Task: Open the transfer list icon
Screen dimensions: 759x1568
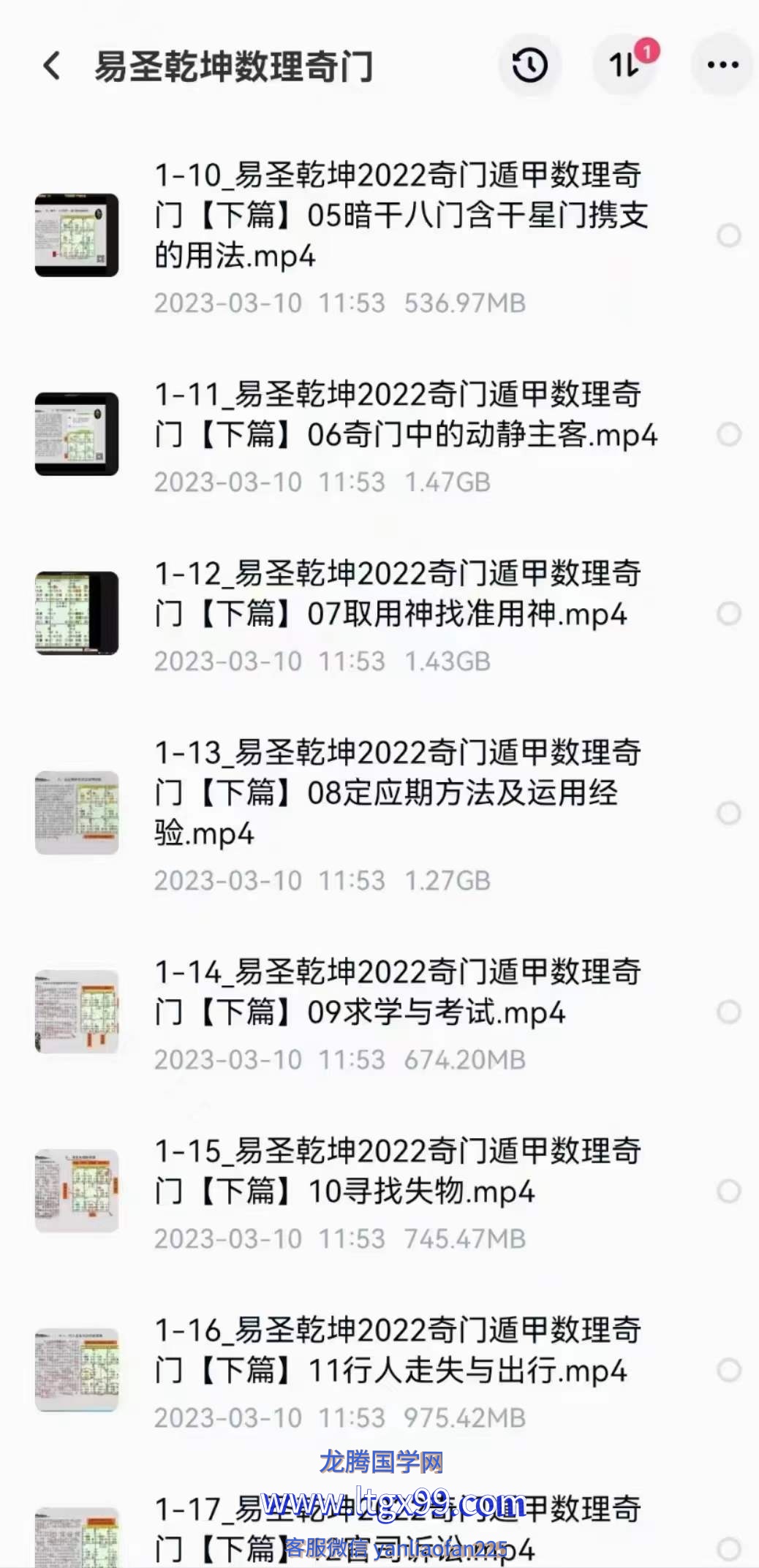Action: click(624, 66)
